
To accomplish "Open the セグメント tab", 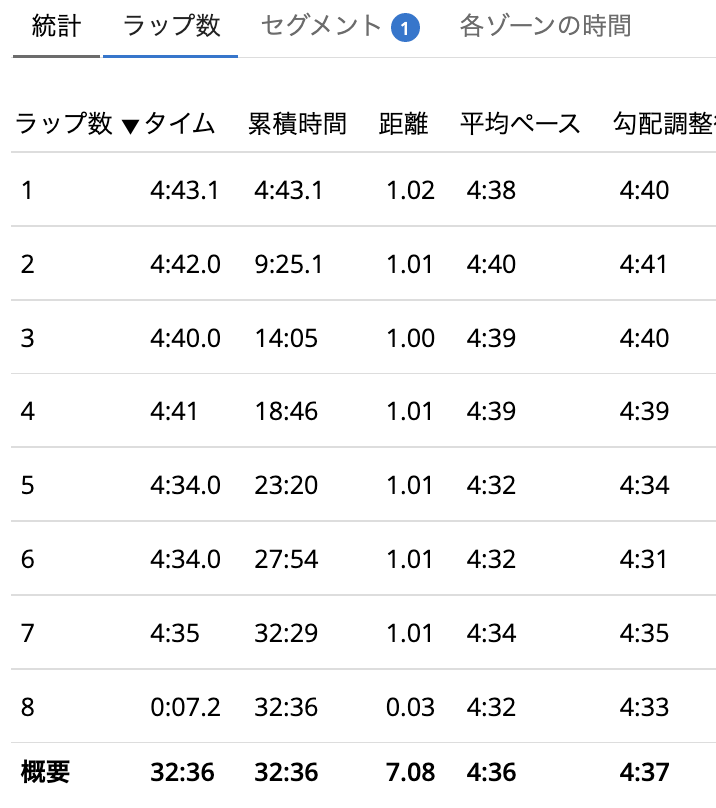I will (340, 26).
